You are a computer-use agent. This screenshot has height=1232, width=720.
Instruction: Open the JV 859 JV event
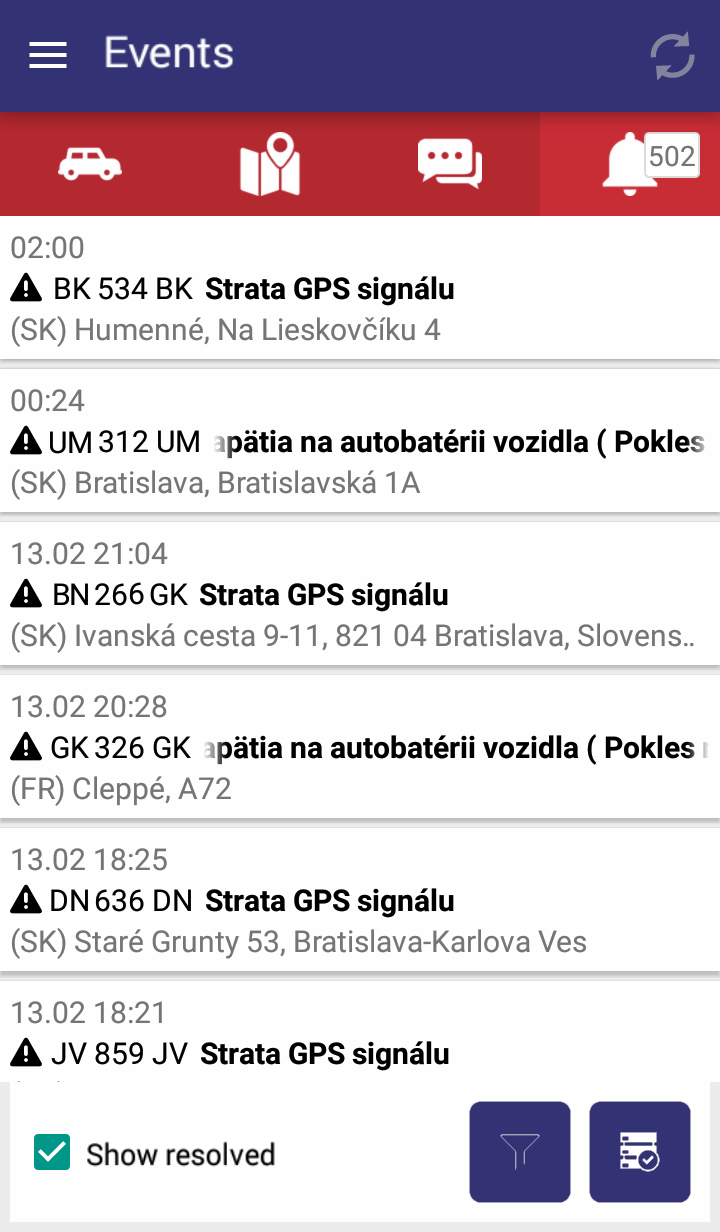360,1040
